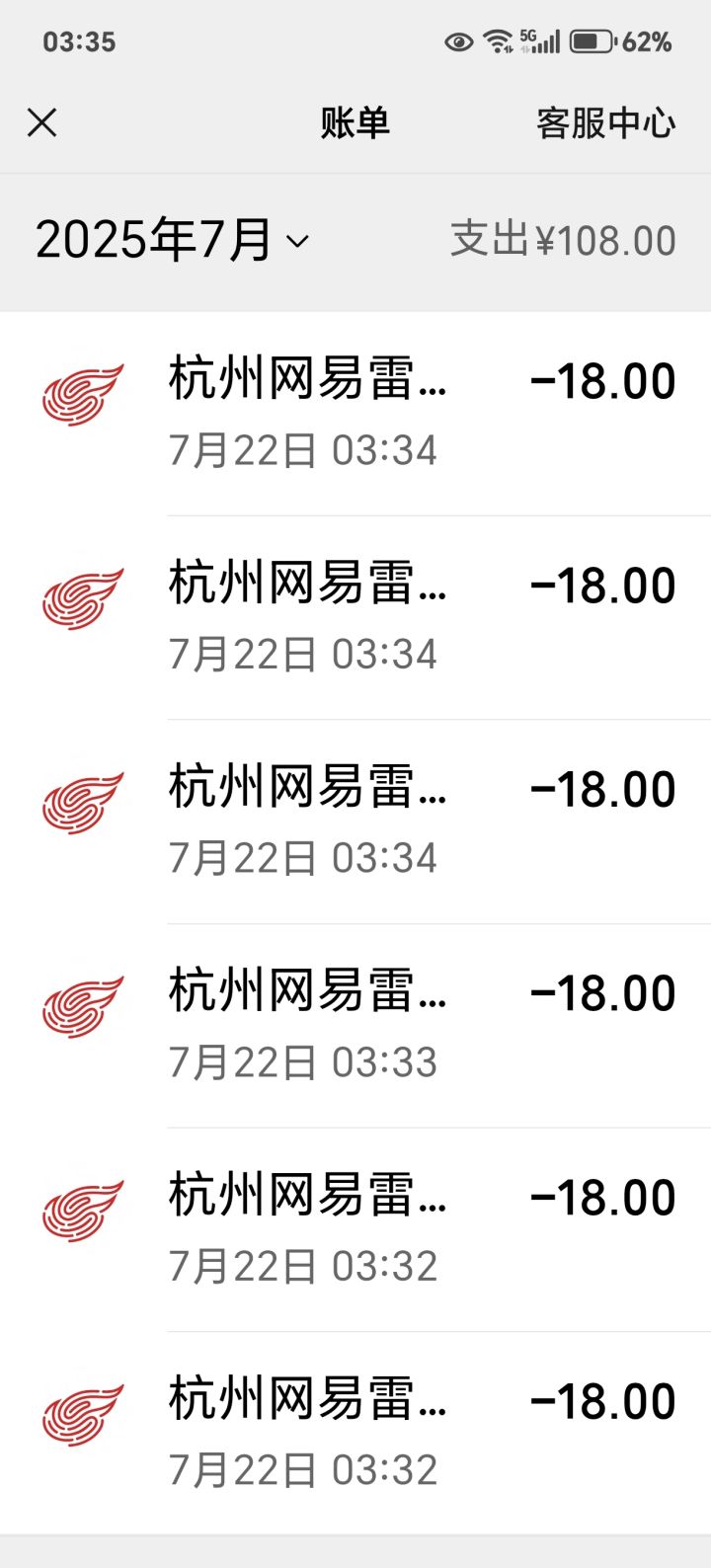
Task: Open 客服中心 customer service
Action: tap(605, 123)
